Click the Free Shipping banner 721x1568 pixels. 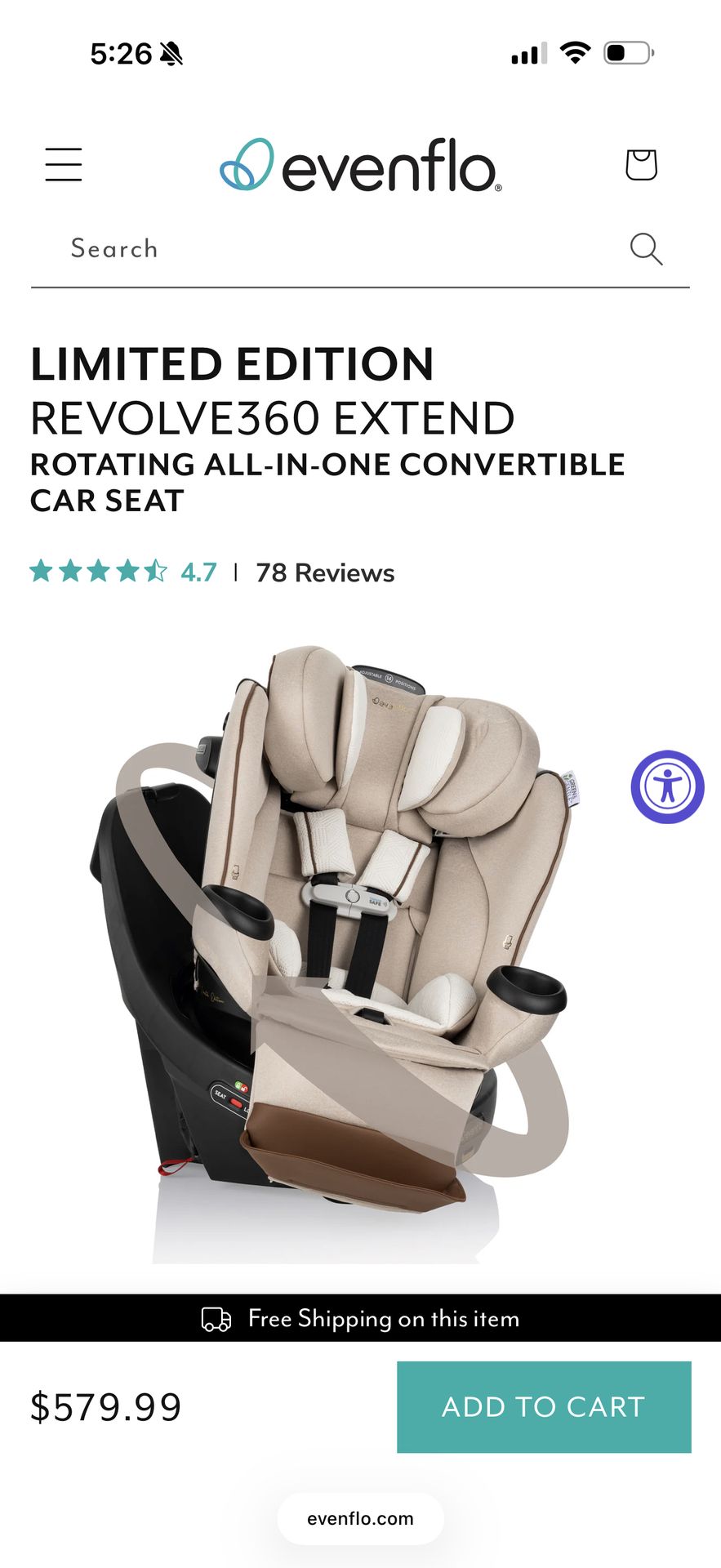360,1318
